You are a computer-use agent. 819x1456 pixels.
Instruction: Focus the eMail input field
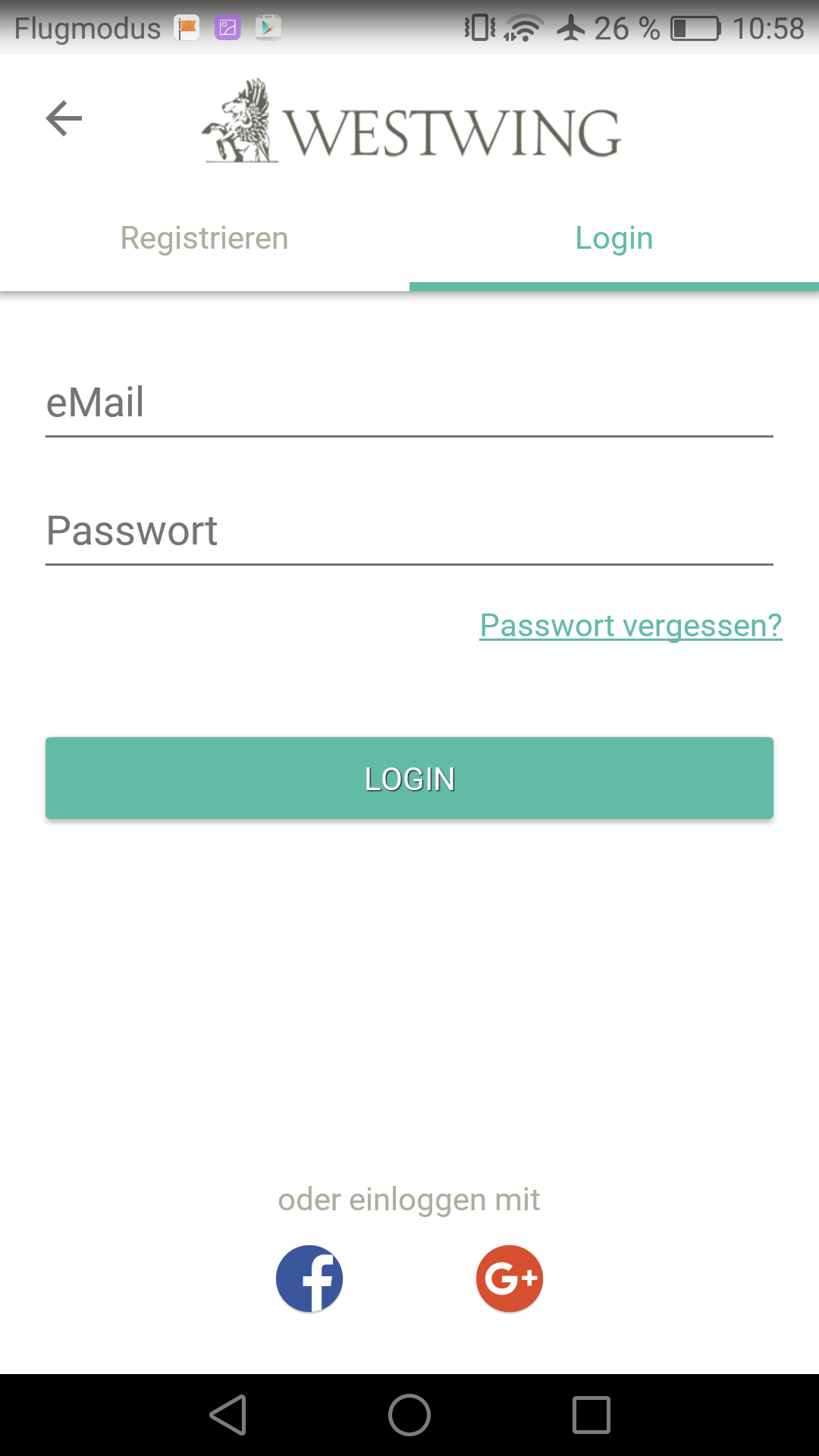pyautogui.click(x=409, y=403)
